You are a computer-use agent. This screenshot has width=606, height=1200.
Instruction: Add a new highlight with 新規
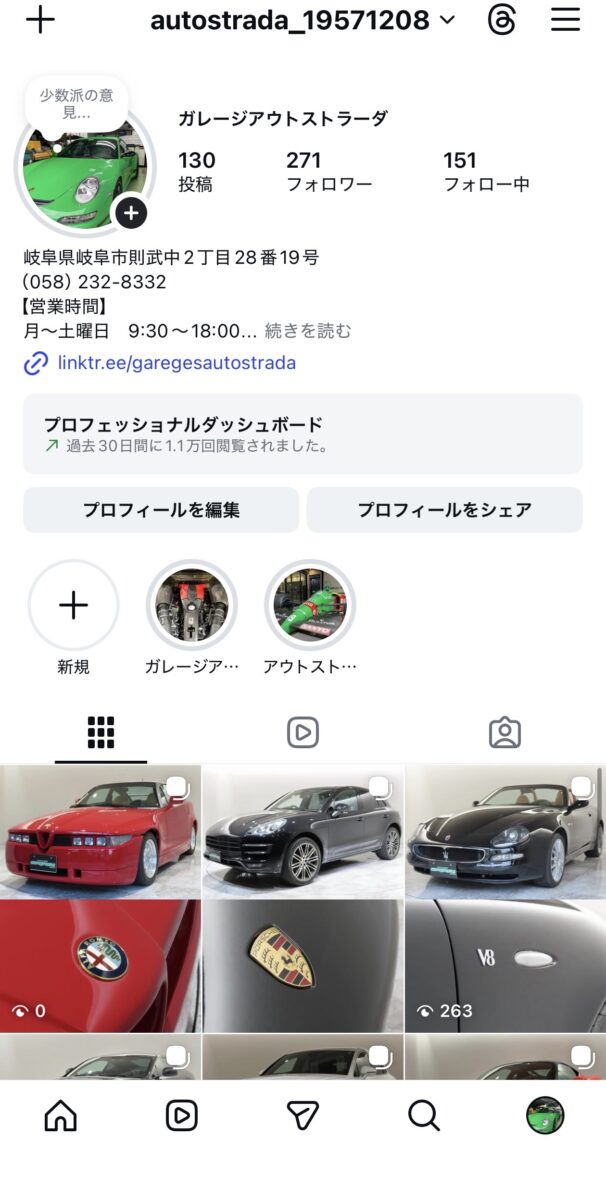click(x=73, y=606)
